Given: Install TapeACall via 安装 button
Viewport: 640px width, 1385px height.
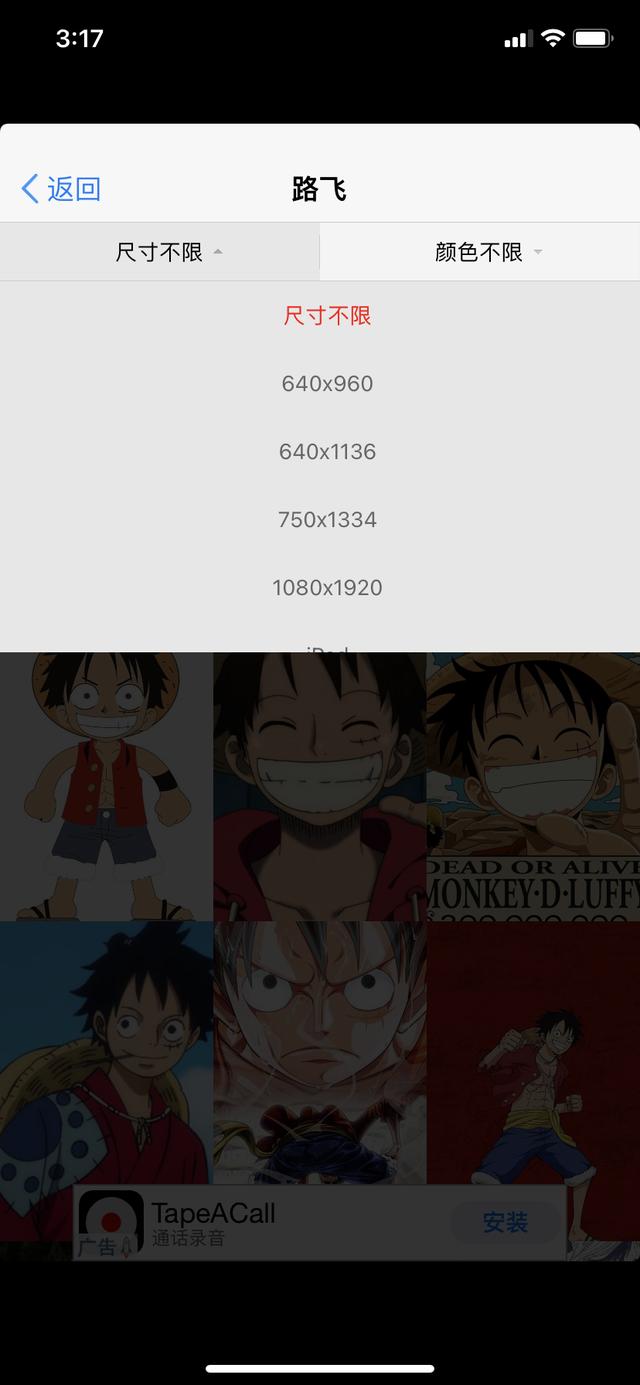Looking at the screenshot, I should 504,1222.
